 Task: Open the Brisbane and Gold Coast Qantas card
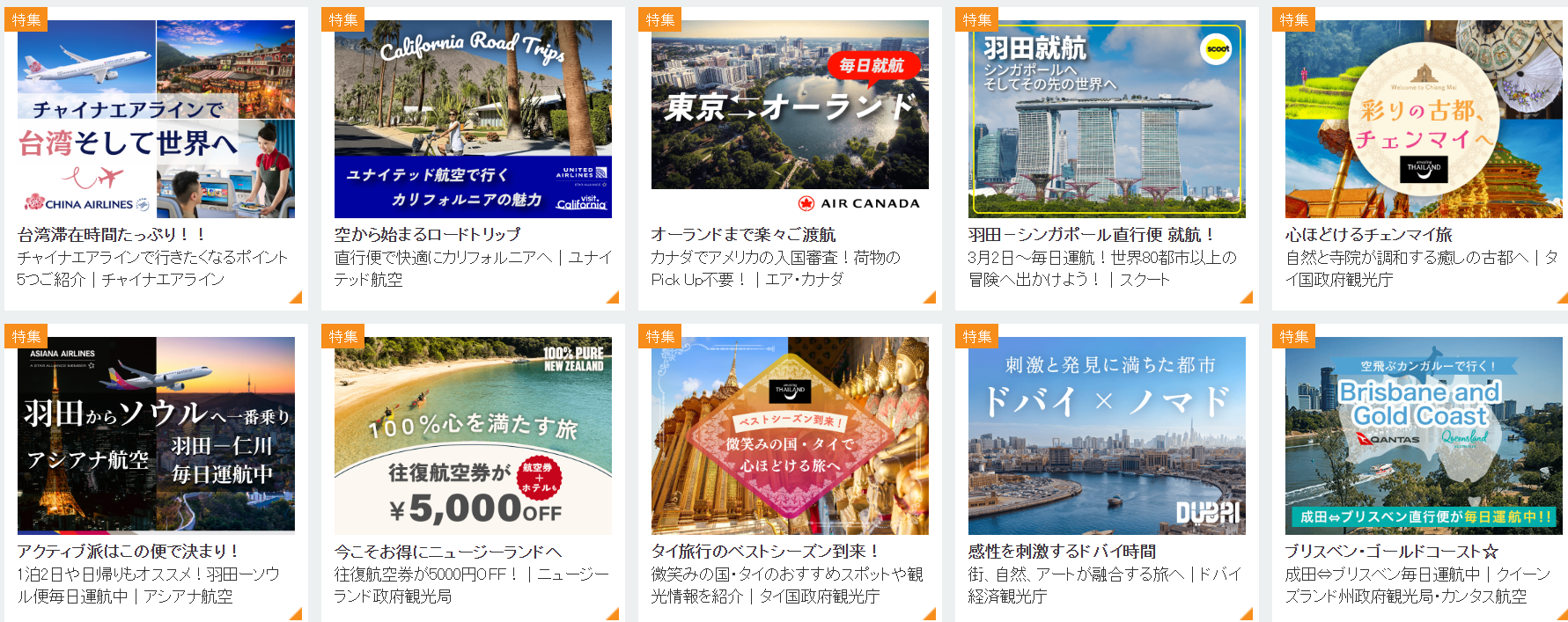1422,436
